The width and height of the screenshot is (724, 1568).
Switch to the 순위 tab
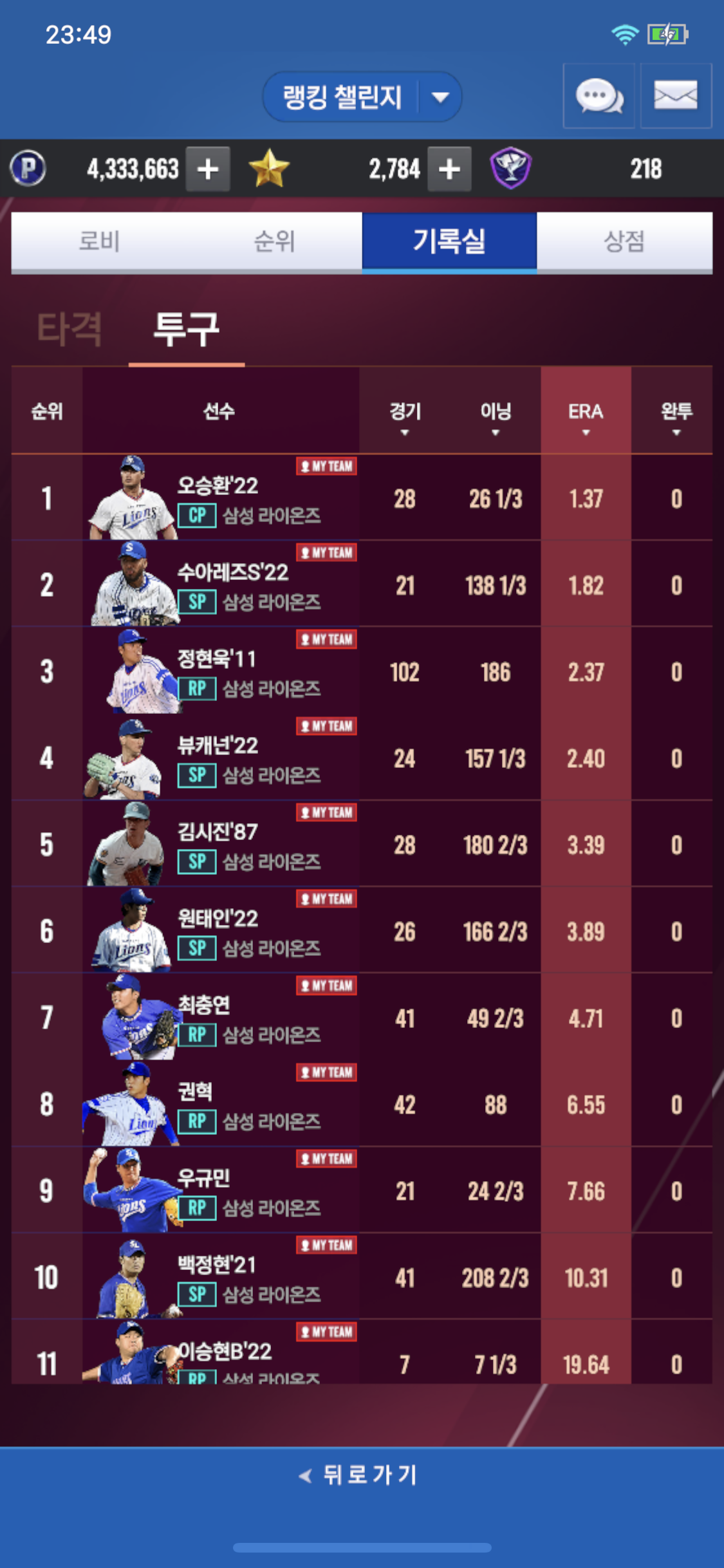coord(275,241)
